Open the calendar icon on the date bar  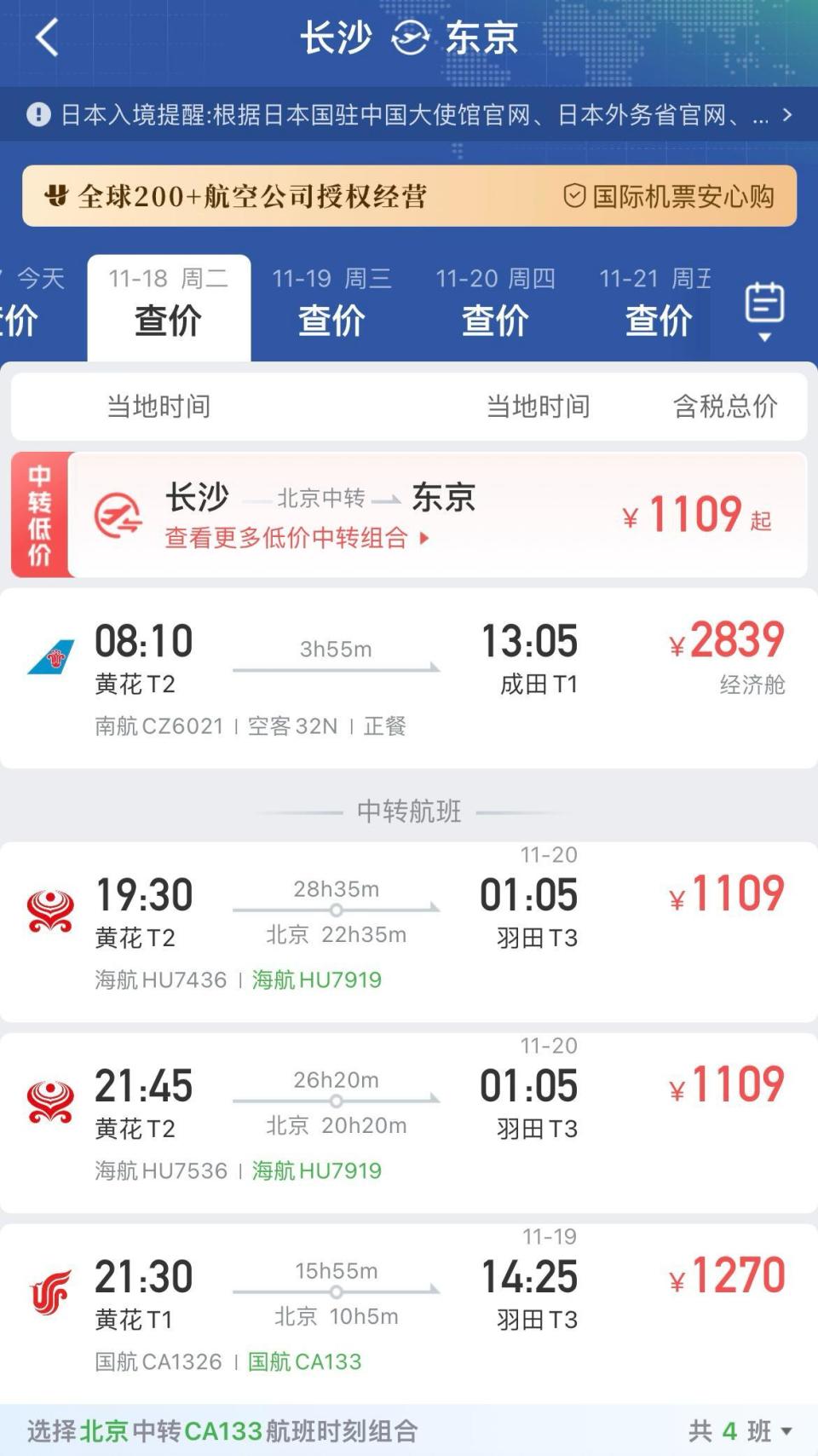click(764, 305)
